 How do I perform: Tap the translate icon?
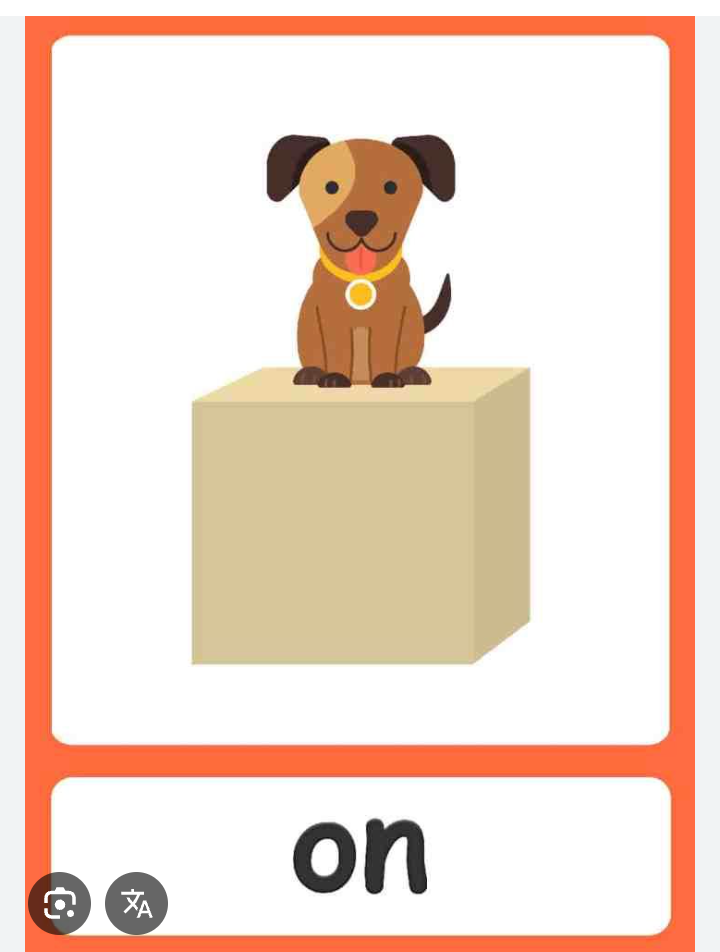click(x=137, y=903)
